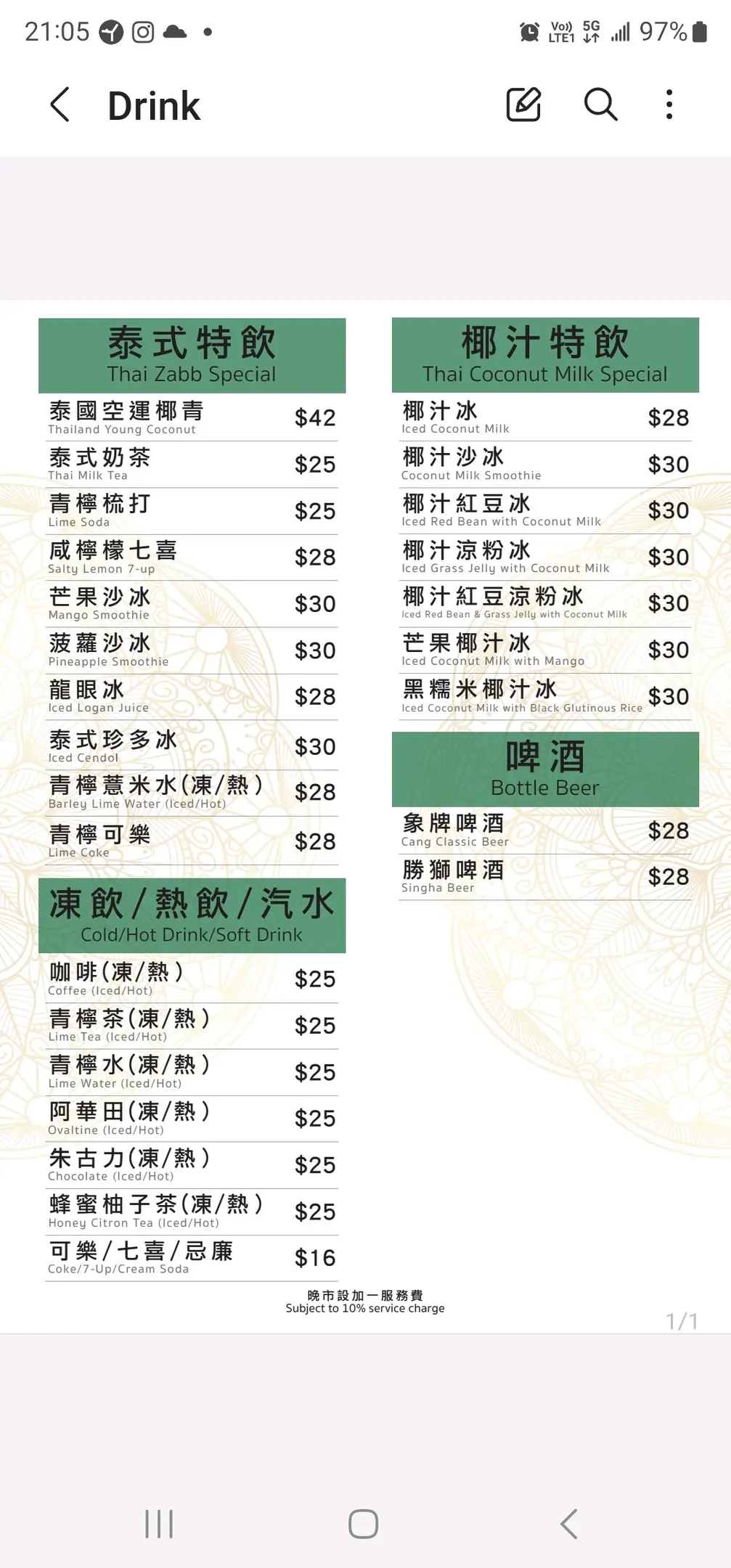
Task: Open recent apps from navigation bar
Action: click(x=159, y=1524)
